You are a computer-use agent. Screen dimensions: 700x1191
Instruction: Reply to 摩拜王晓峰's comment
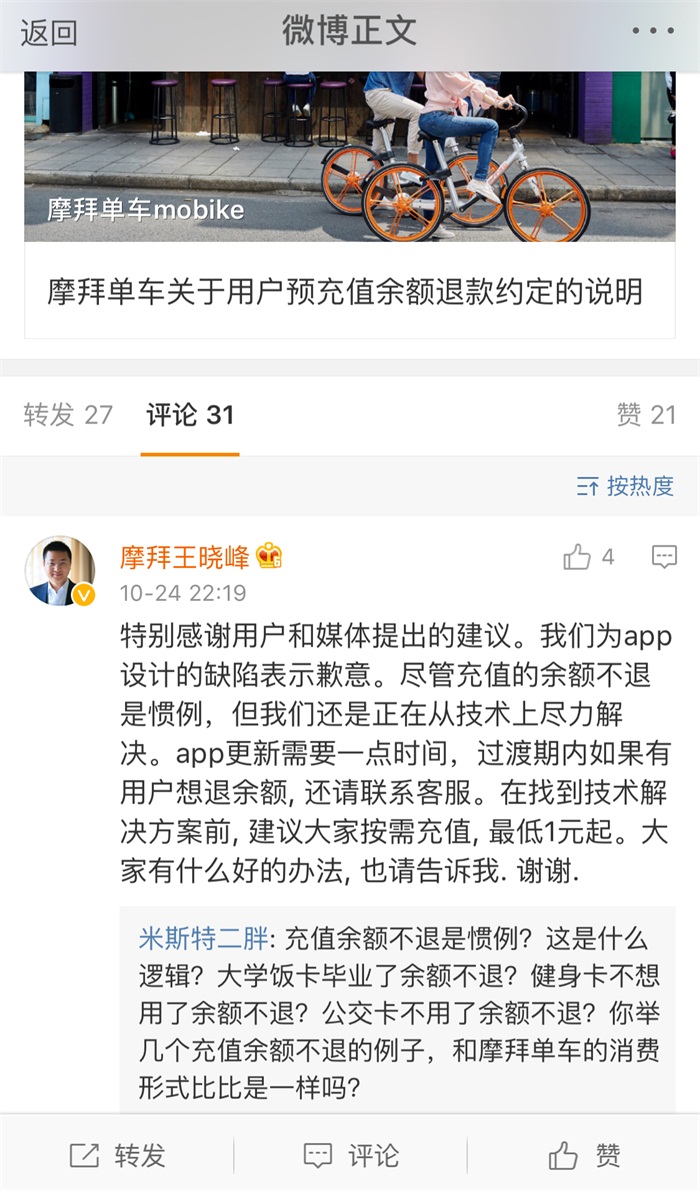[x=664, y=557]
